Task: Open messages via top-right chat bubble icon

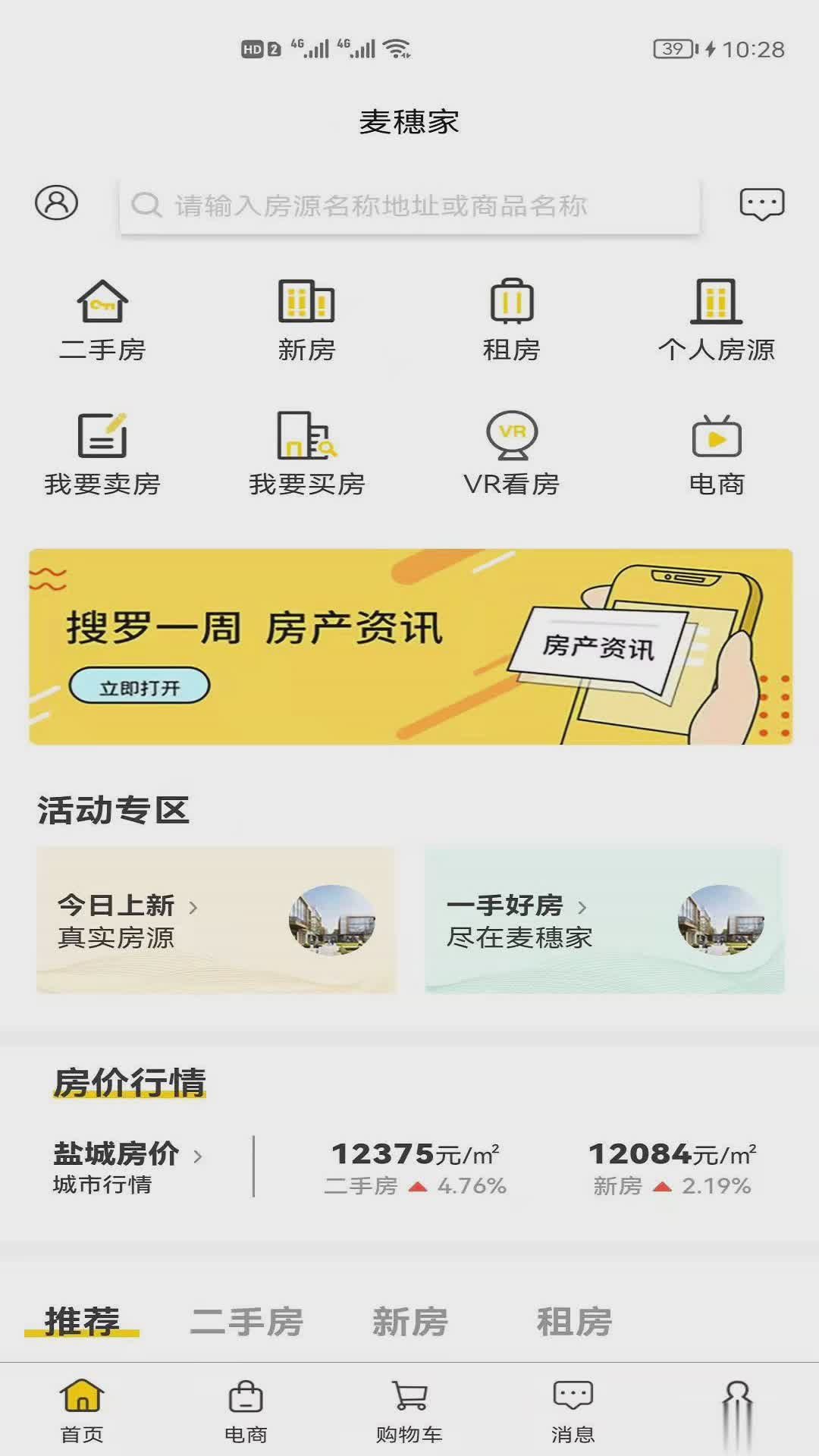Action: click(763, 203)
